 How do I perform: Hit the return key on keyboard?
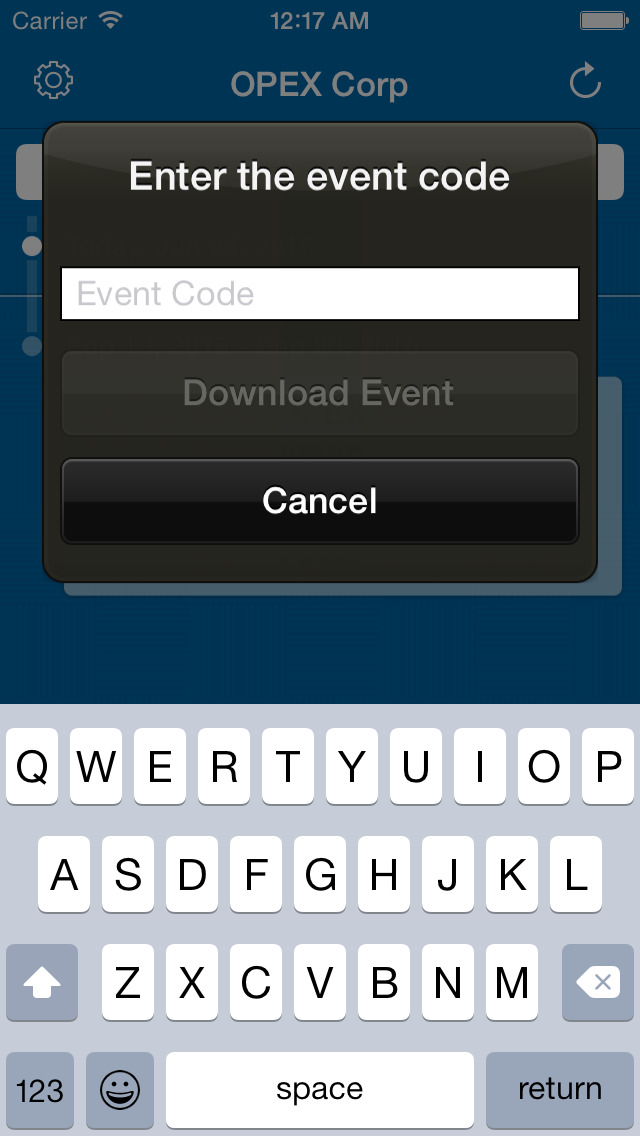560,1089
